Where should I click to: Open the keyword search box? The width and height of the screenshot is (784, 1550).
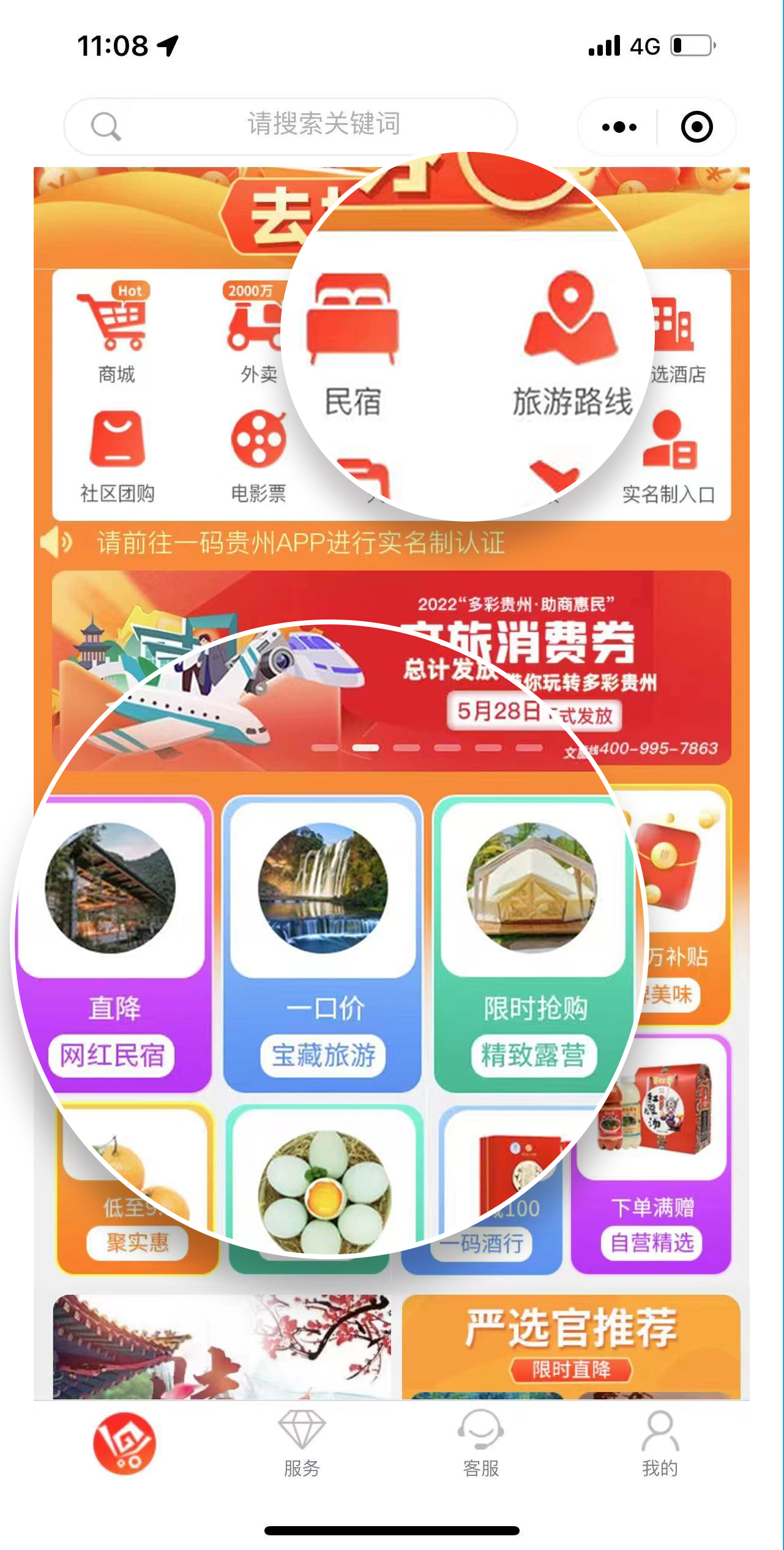[x=291, y=125]
